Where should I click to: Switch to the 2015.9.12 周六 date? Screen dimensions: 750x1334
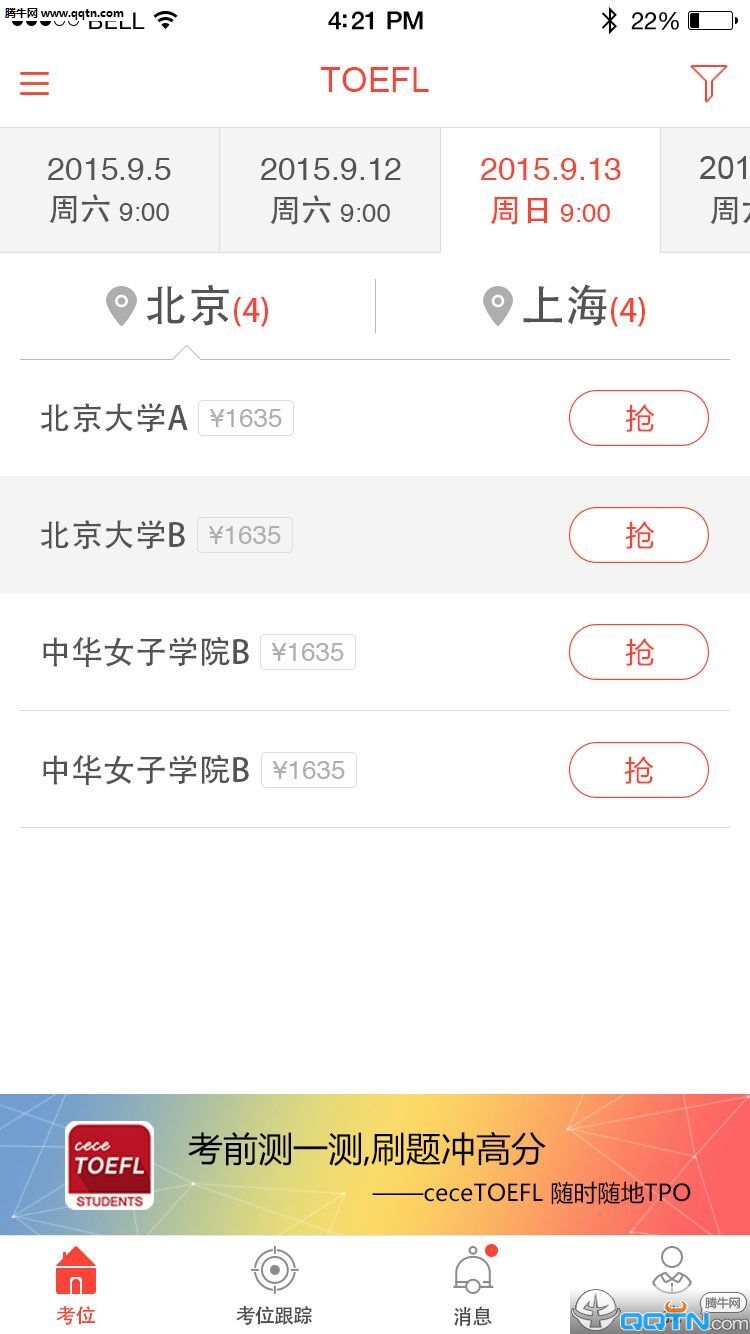coord(330,190)
